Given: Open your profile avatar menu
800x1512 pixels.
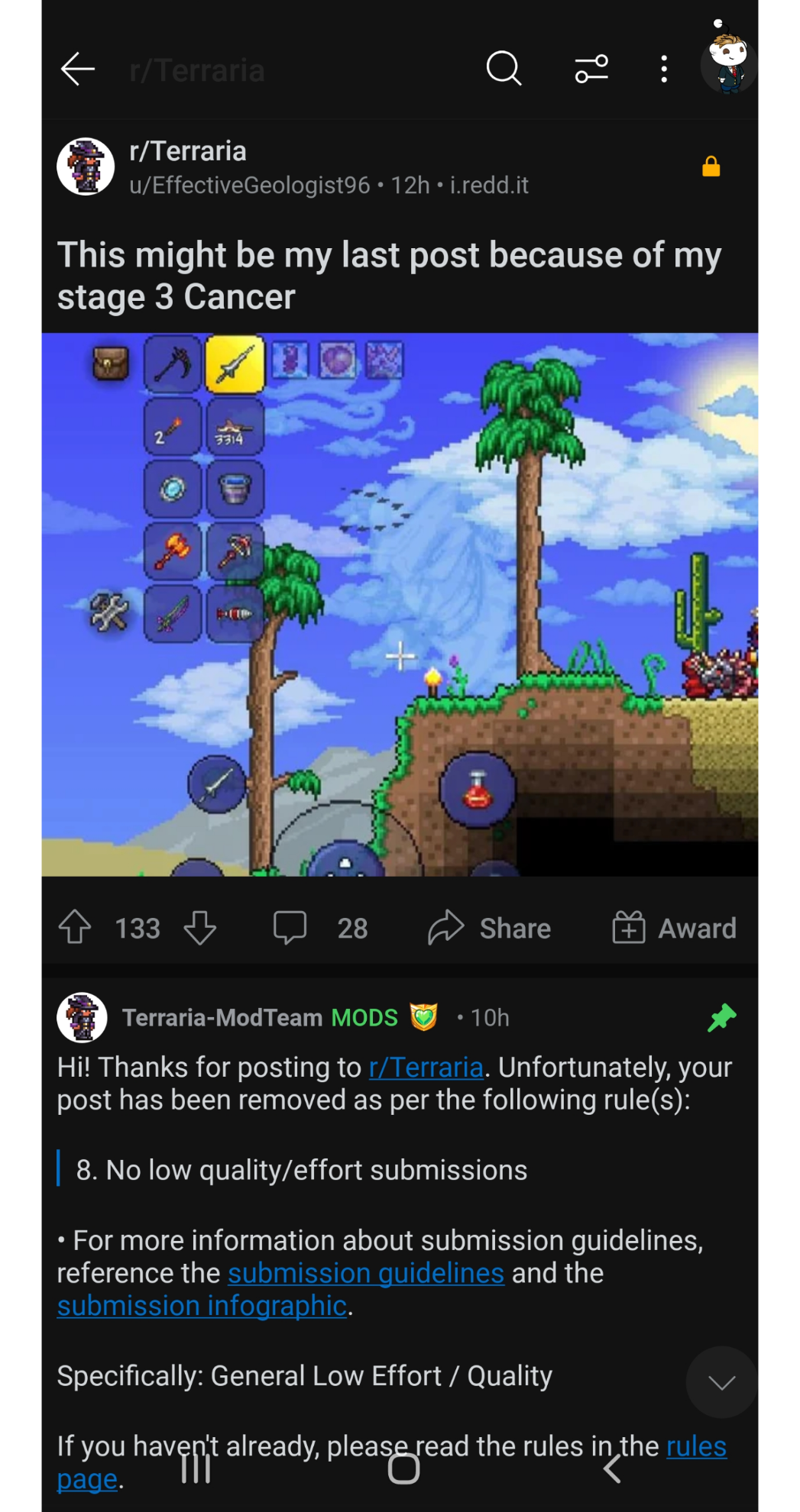Looking at the screenshot, I should (728, 65).
